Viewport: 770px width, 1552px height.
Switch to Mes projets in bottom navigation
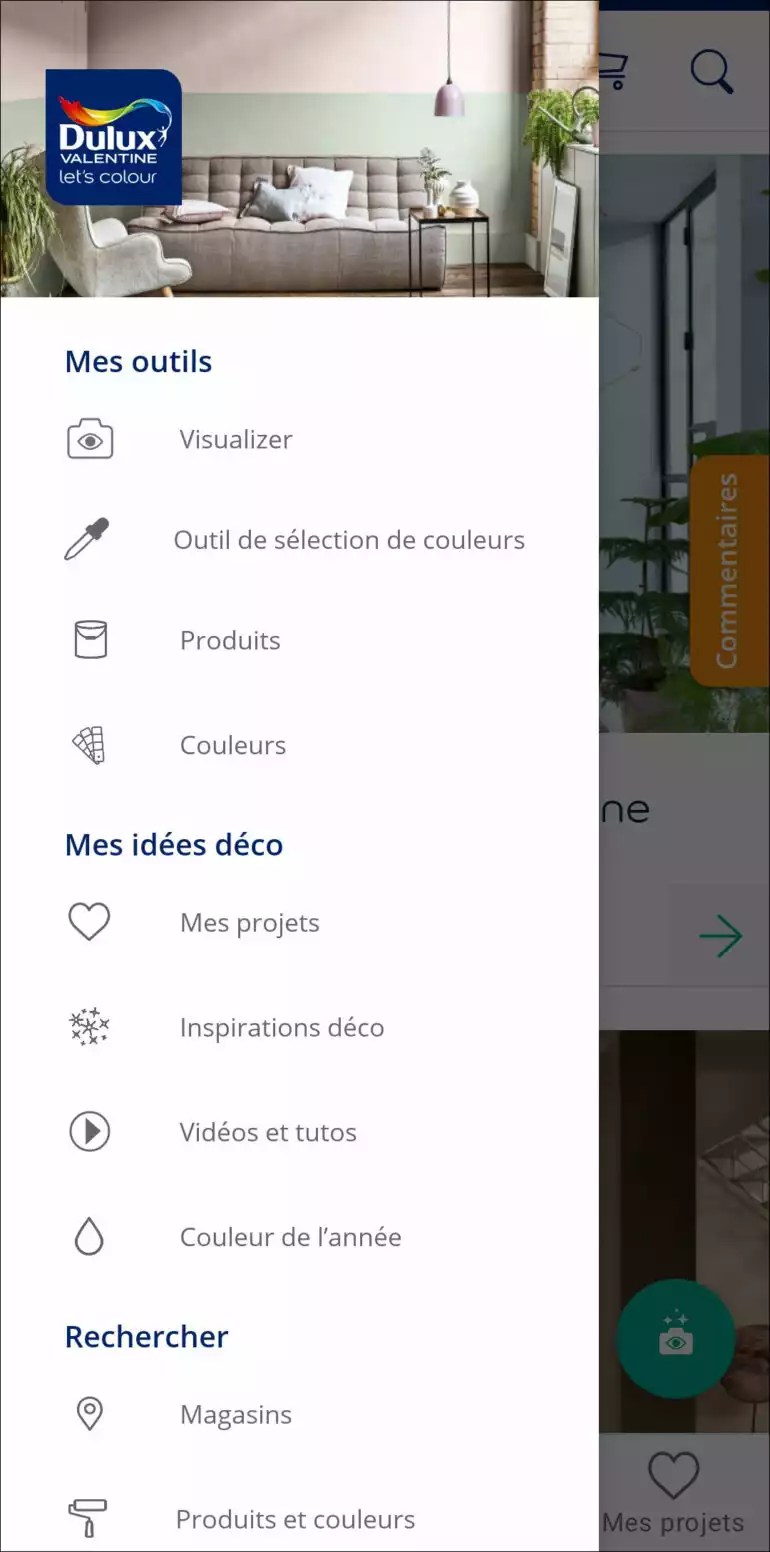[x=673, y=1496]
